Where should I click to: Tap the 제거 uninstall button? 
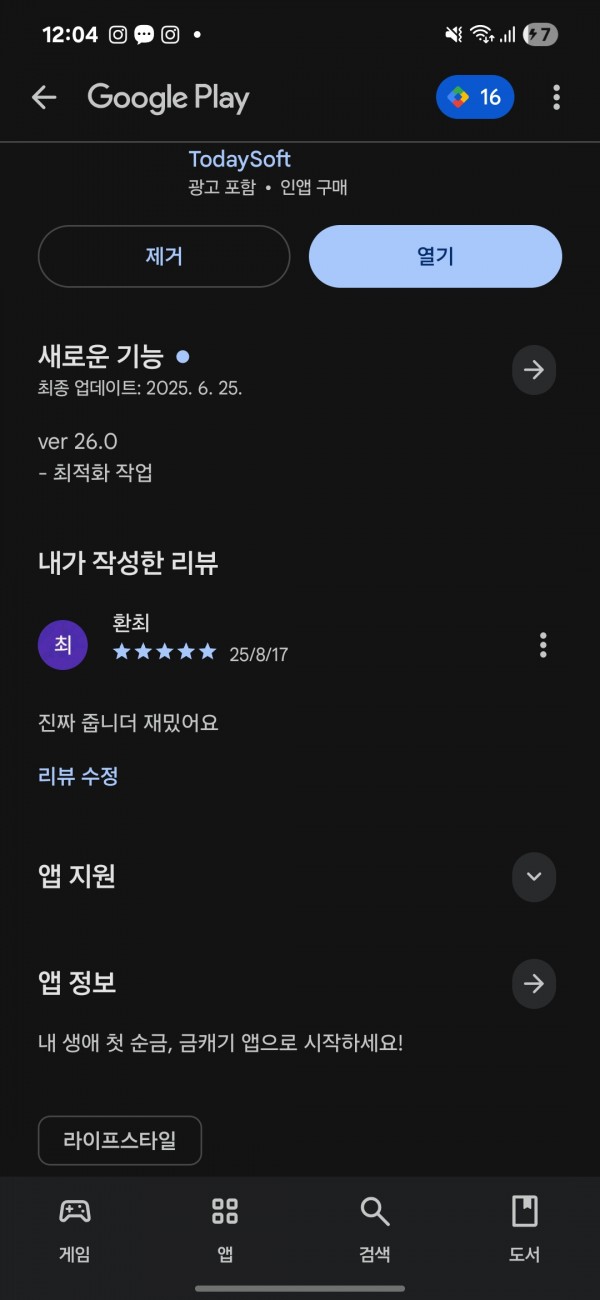164,256
